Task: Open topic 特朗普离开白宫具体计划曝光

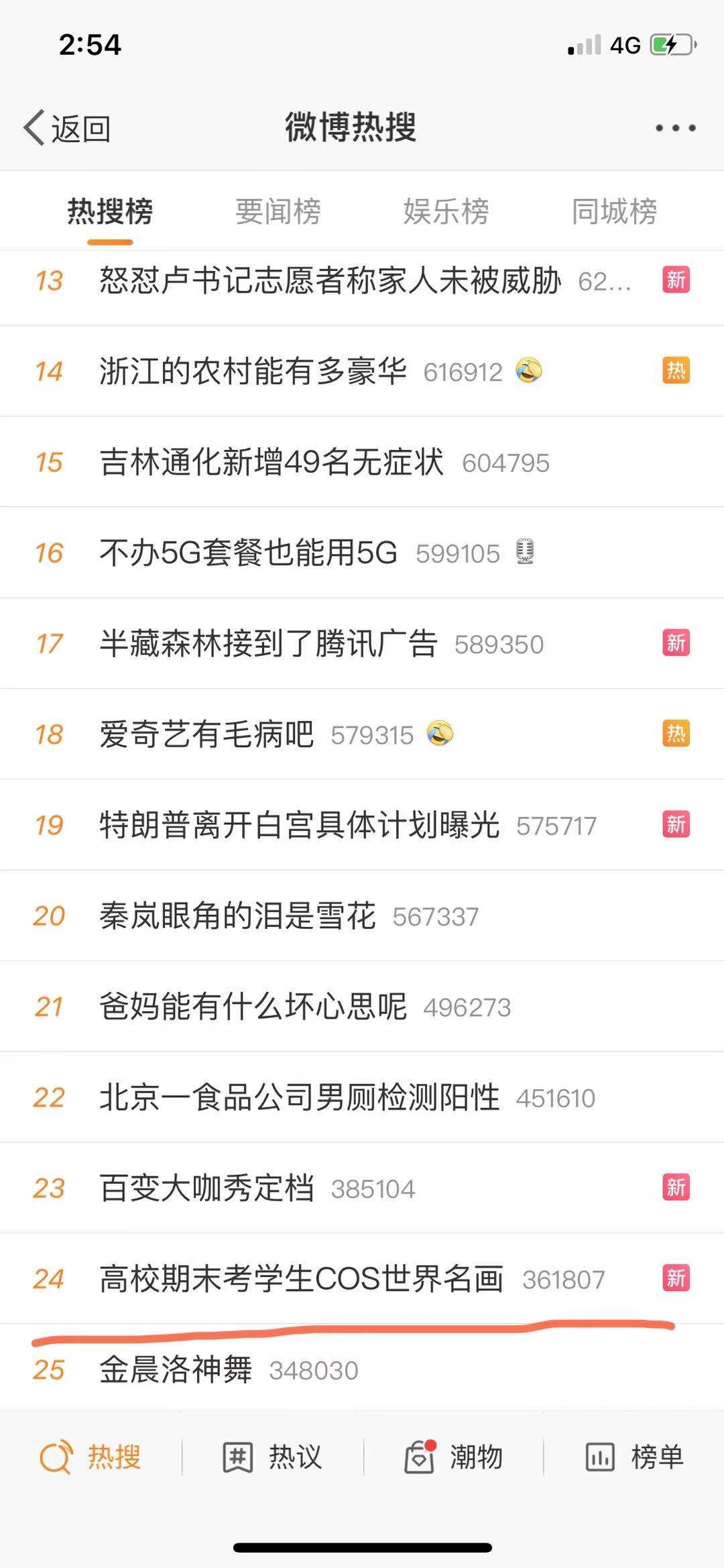Action: click(362, 825)
